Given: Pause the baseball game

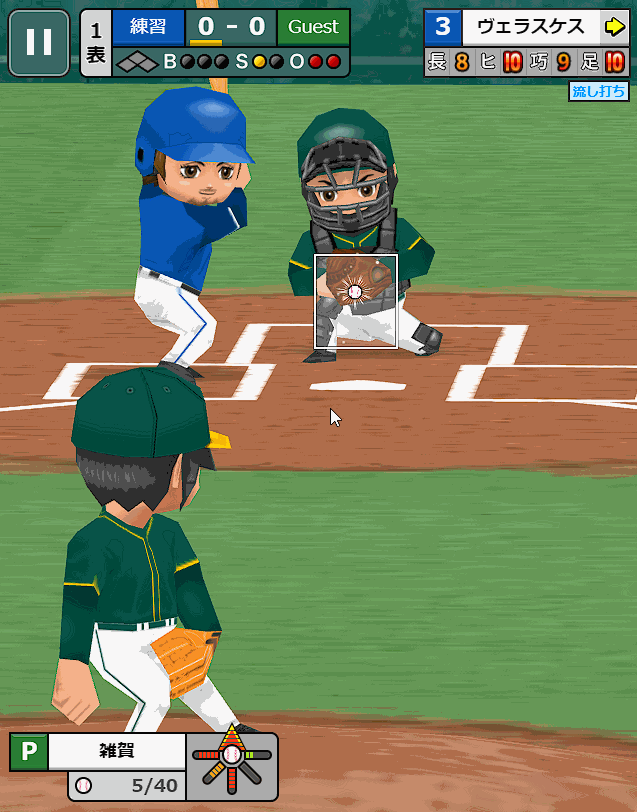Looking at the screenshot, I should tap(39, 42).
